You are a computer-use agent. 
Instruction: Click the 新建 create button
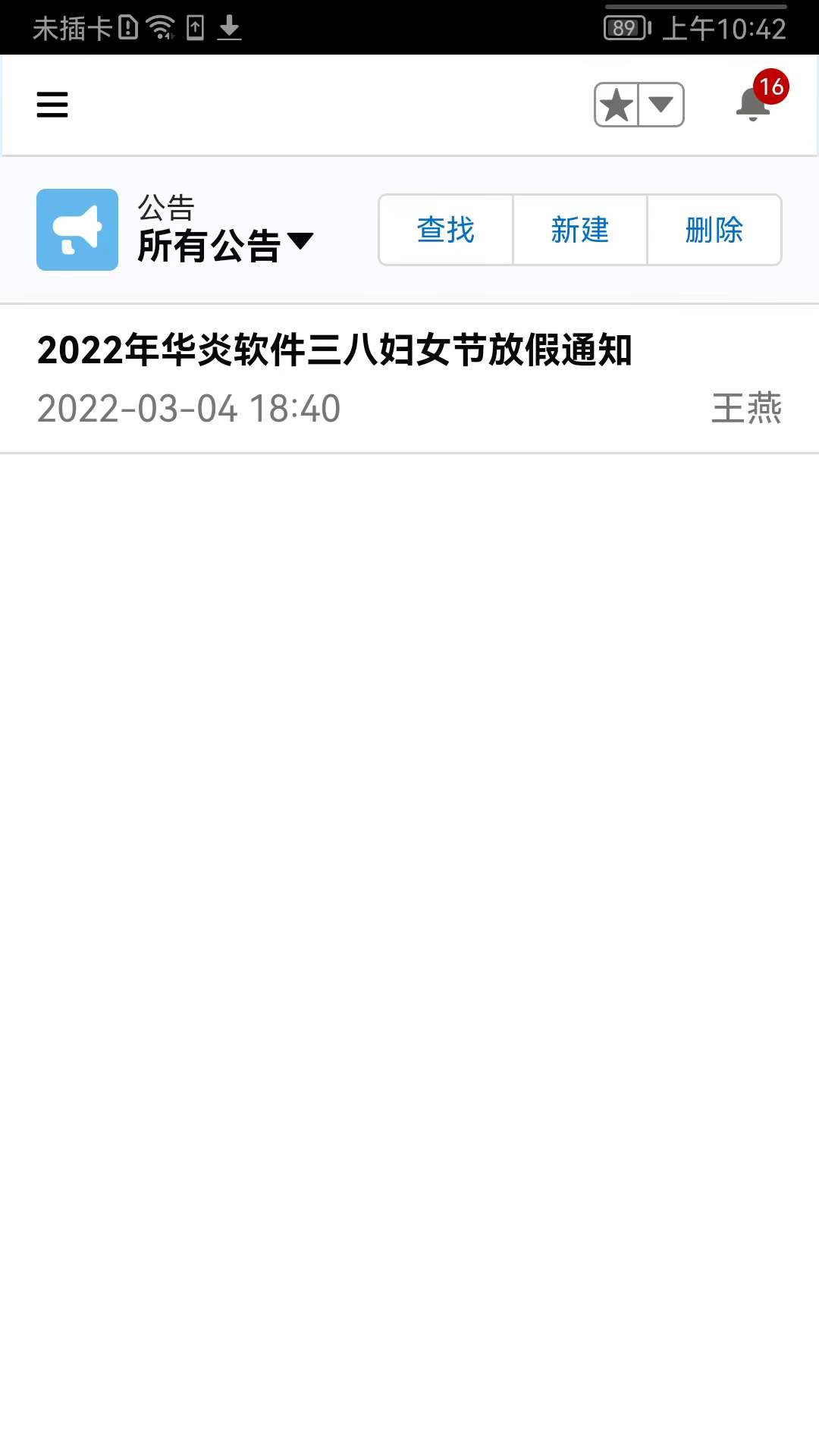[x=579, y=230]
